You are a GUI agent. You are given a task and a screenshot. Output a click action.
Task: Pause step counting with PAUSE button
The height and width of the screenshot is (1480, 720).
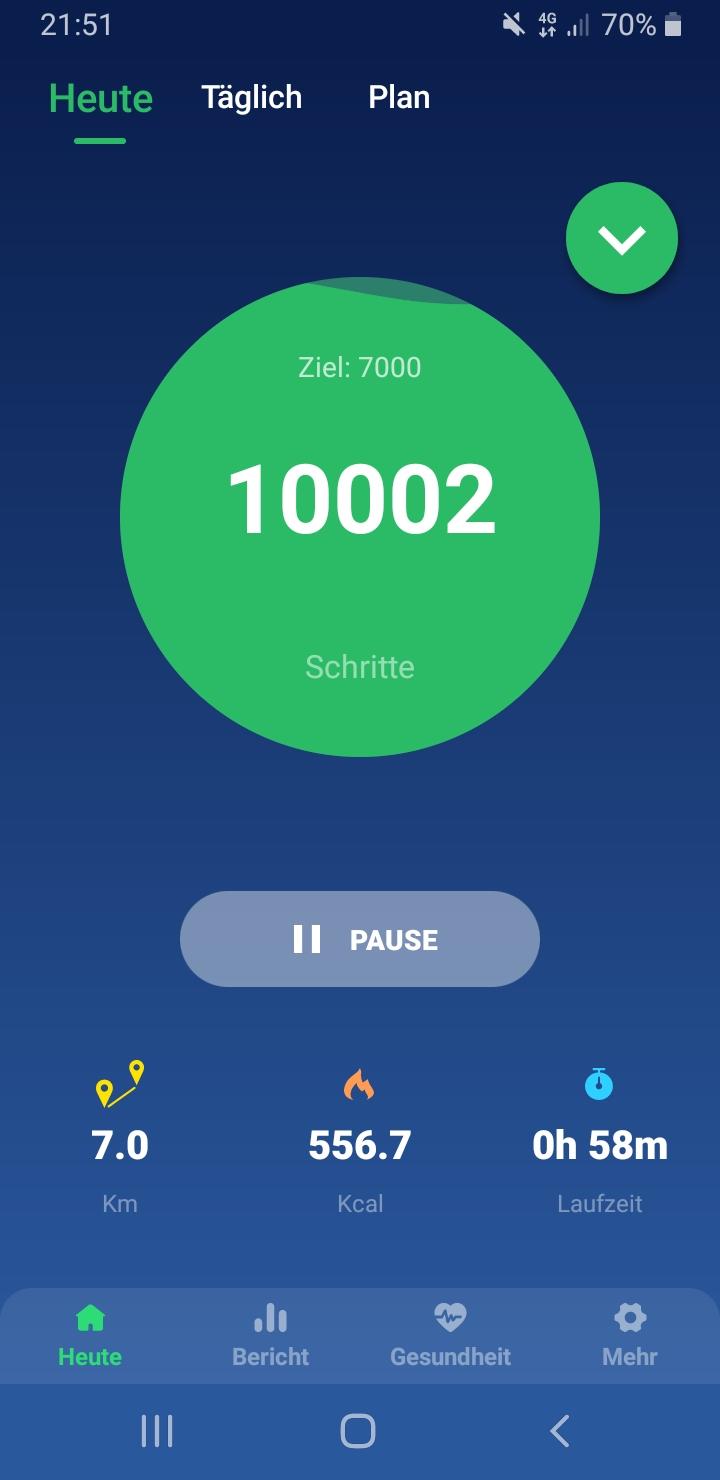point(360,939)
